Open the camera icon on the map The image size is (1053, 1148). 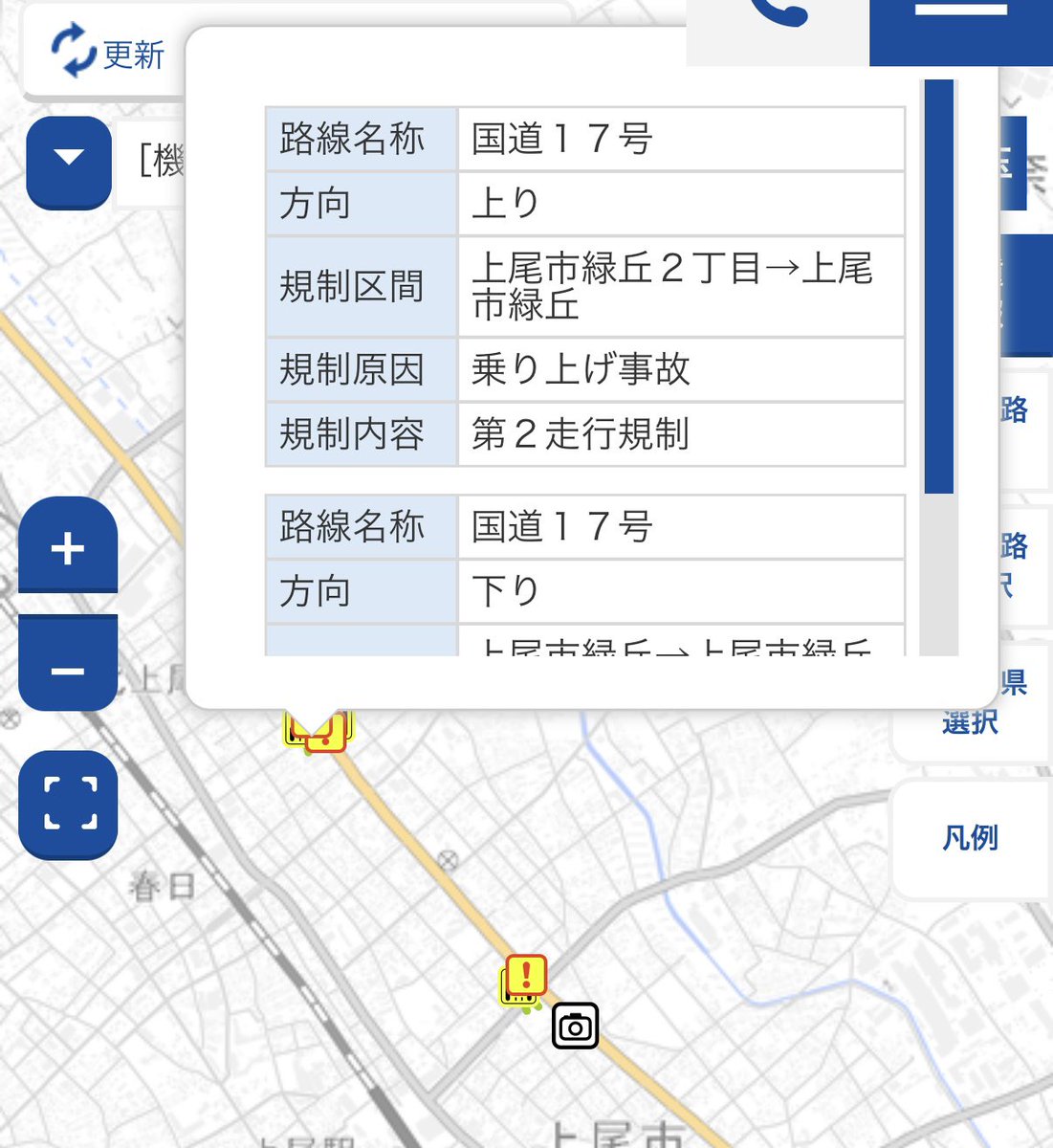click(575, 1027)
